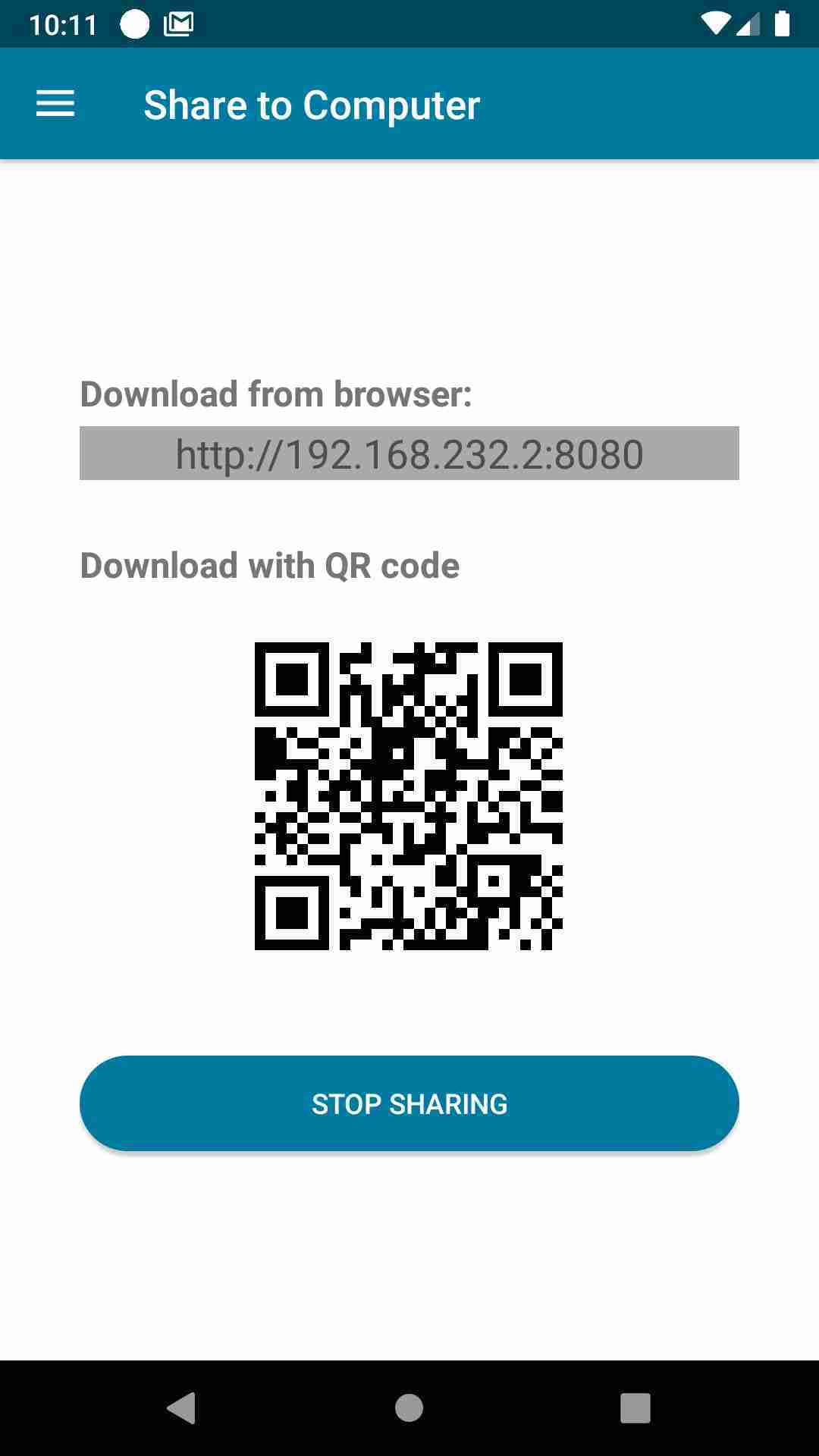Open recent apps from navigation bar
Image resolution: width=819 pixels, height=1456 pixels.
pyautogui.click(x=635, y=1408)
